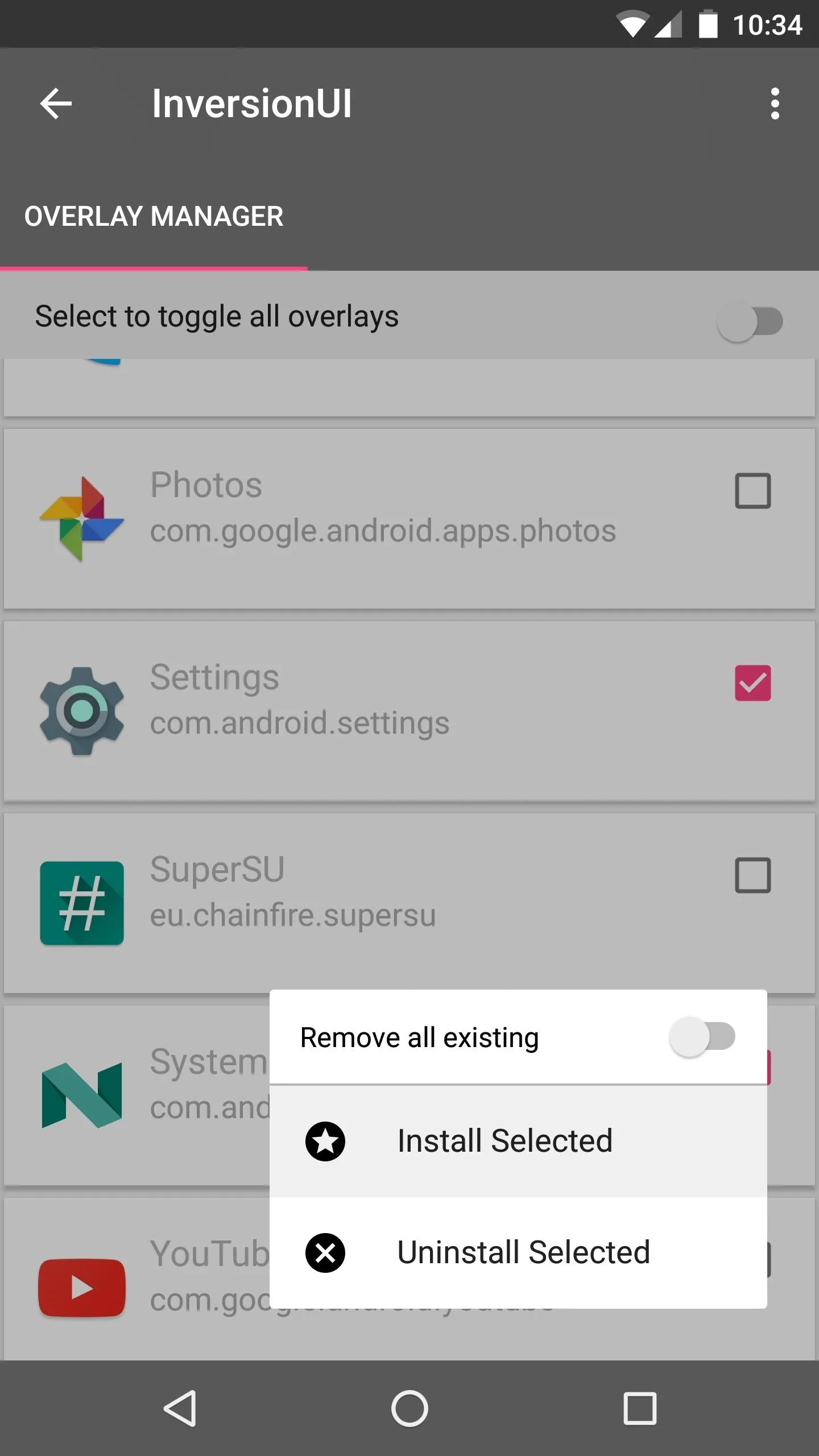The height and width of the screenshot is (1456, 819).
Task: Choose Install Selected
Action: click(x=518, y=1141)
